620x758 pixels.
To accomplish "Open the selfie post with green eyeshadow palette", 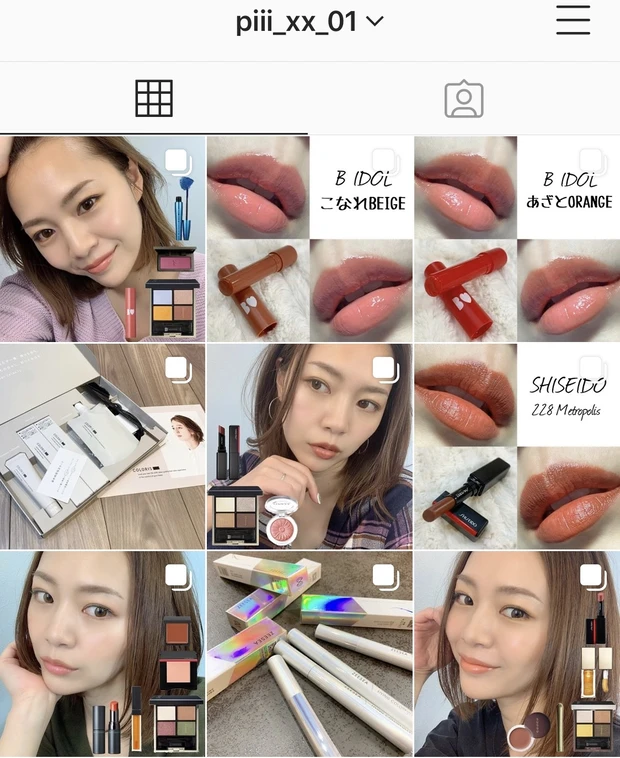I will 102,653.
